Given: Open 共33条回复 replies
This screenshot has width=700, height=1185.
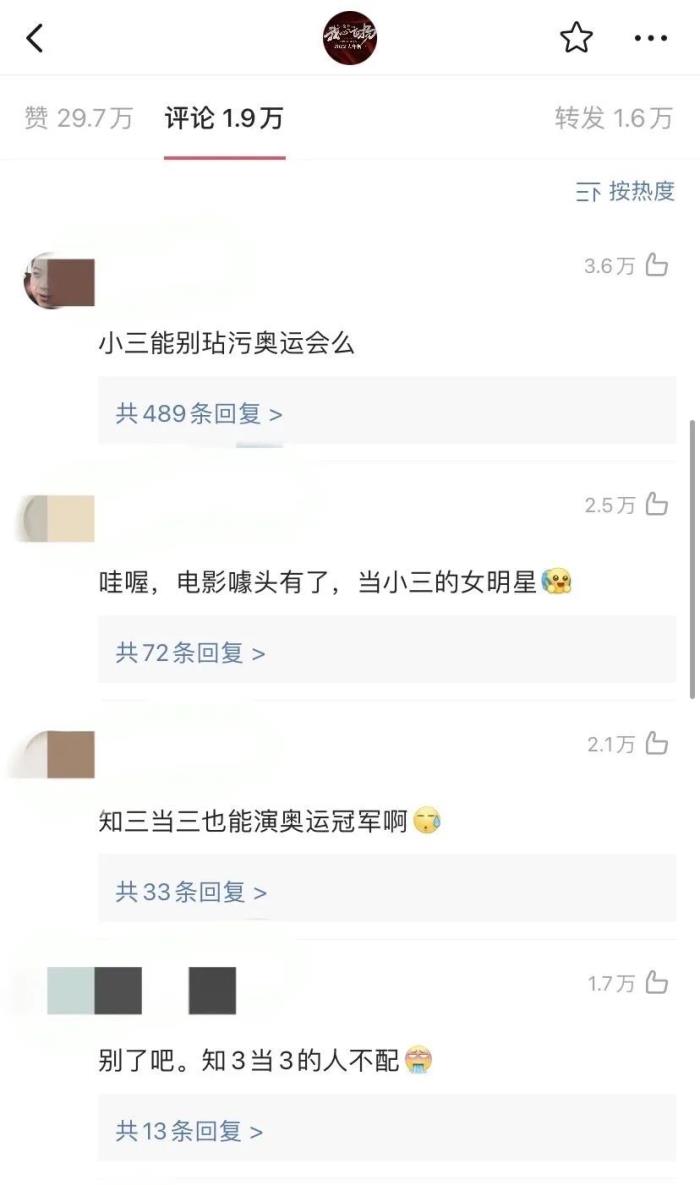Looking at the screenshot, I should tap(191, 892).
